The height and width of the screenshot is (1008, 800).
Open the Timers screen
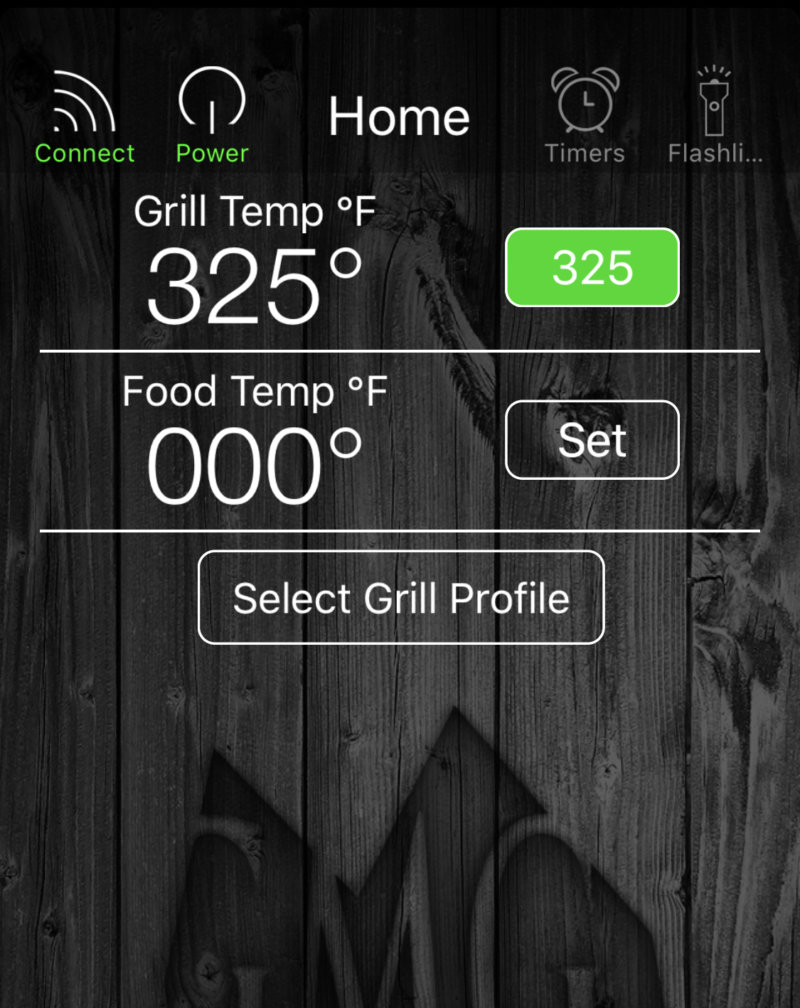click(x=585, y=118)
